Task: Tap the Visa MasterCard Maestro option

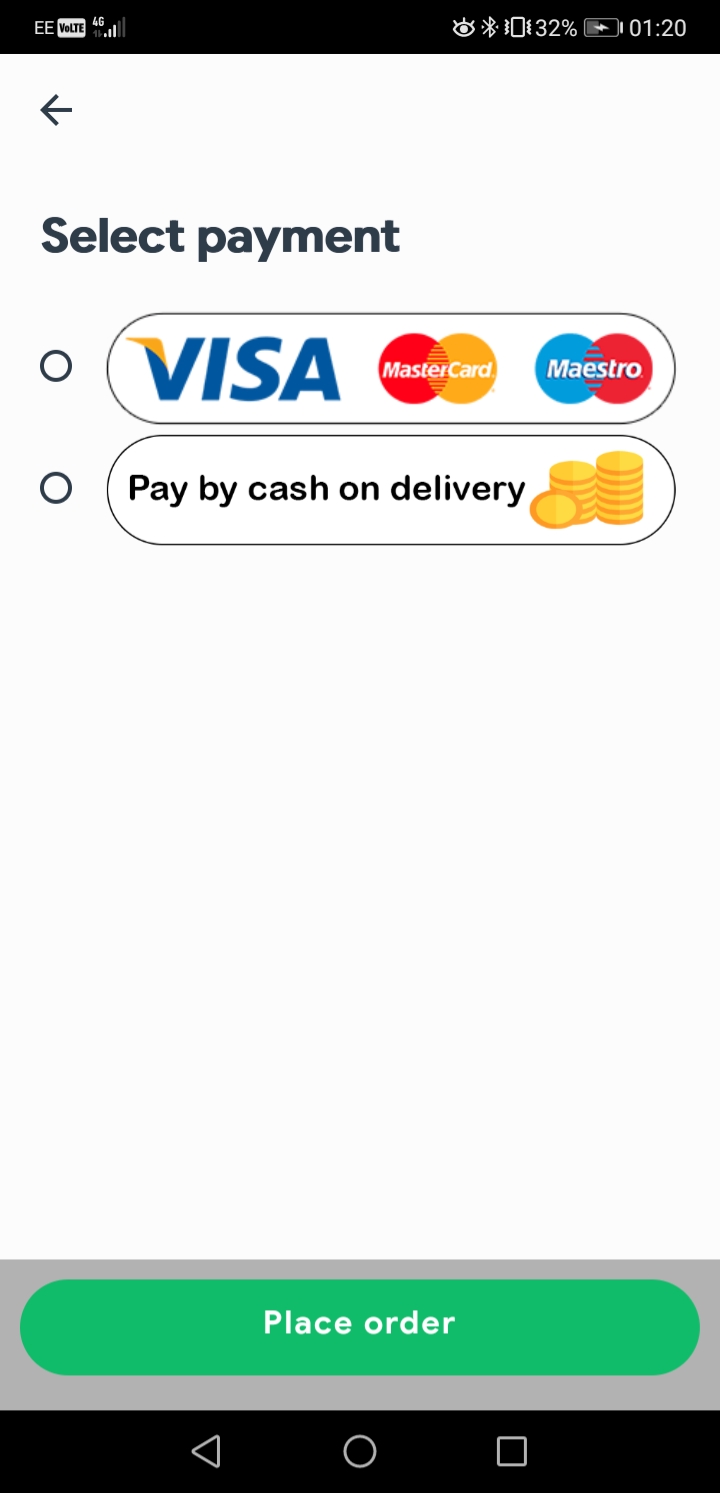Action: pyautogui.click(x=391, y=368)
